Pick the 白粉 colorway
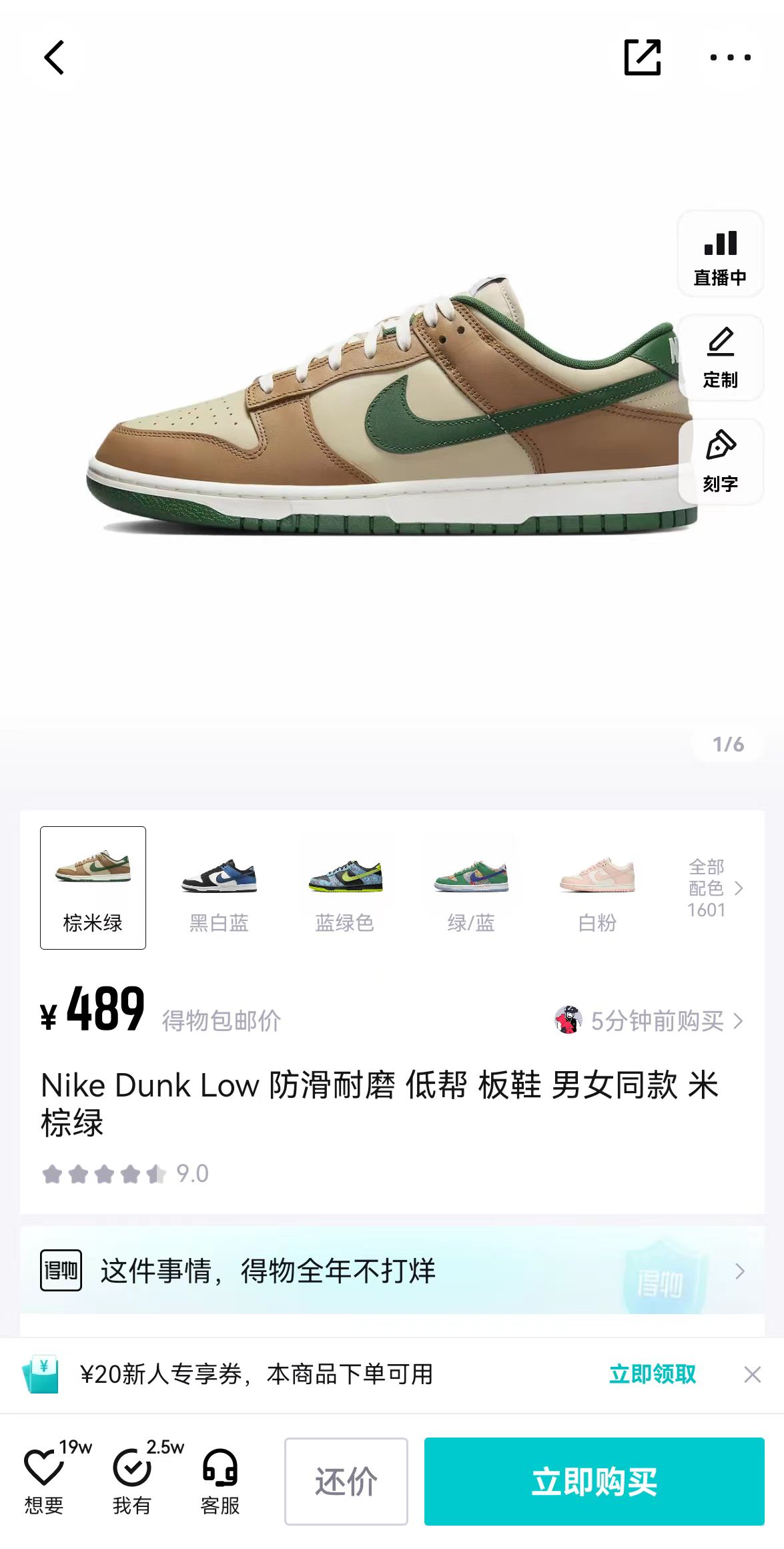The width and height of the screenshot is (784, 1549). pos(597,888)
